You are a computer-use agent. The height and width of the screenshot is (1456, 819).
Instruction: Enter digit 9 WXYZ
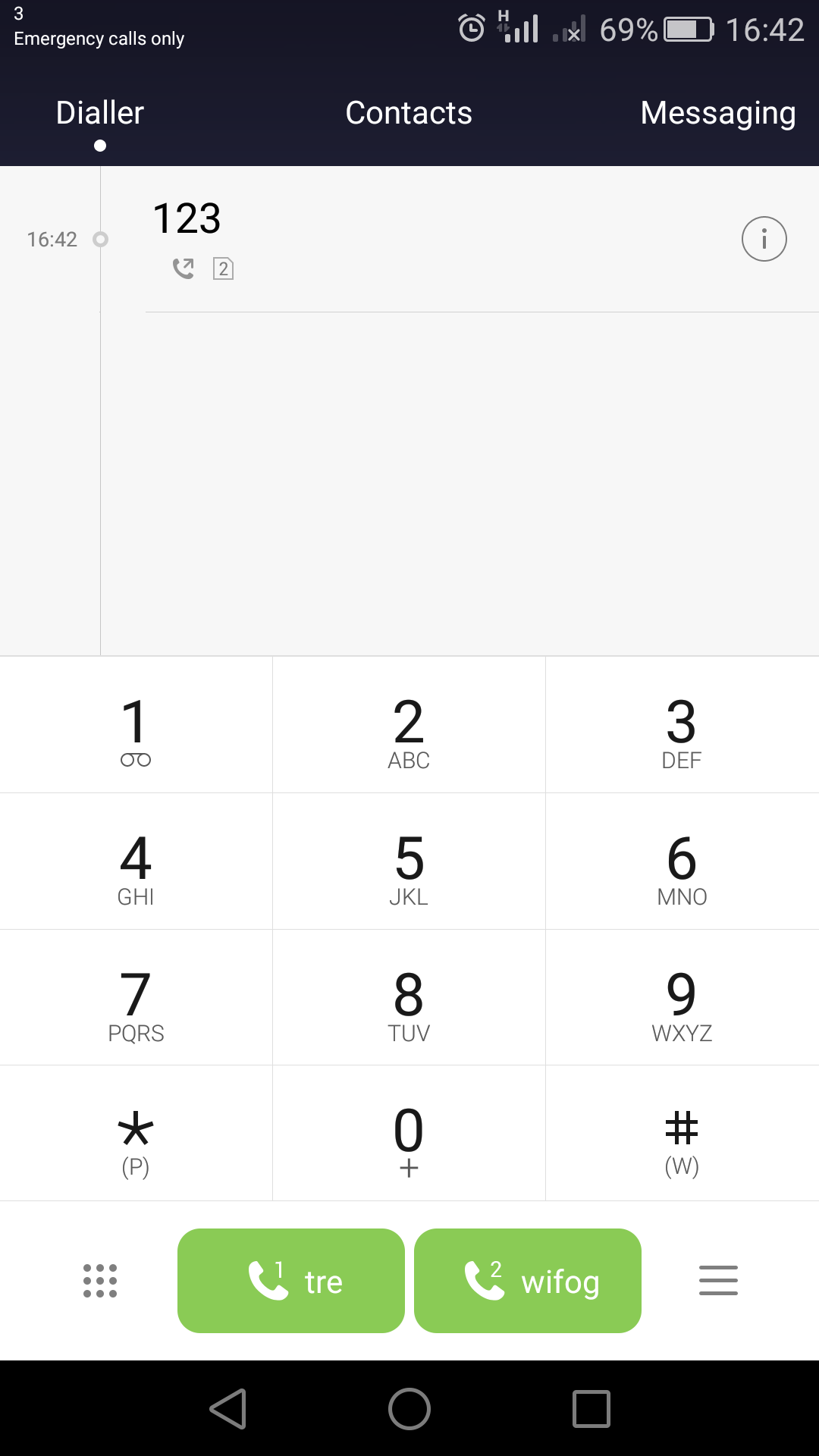coord(682,998)
